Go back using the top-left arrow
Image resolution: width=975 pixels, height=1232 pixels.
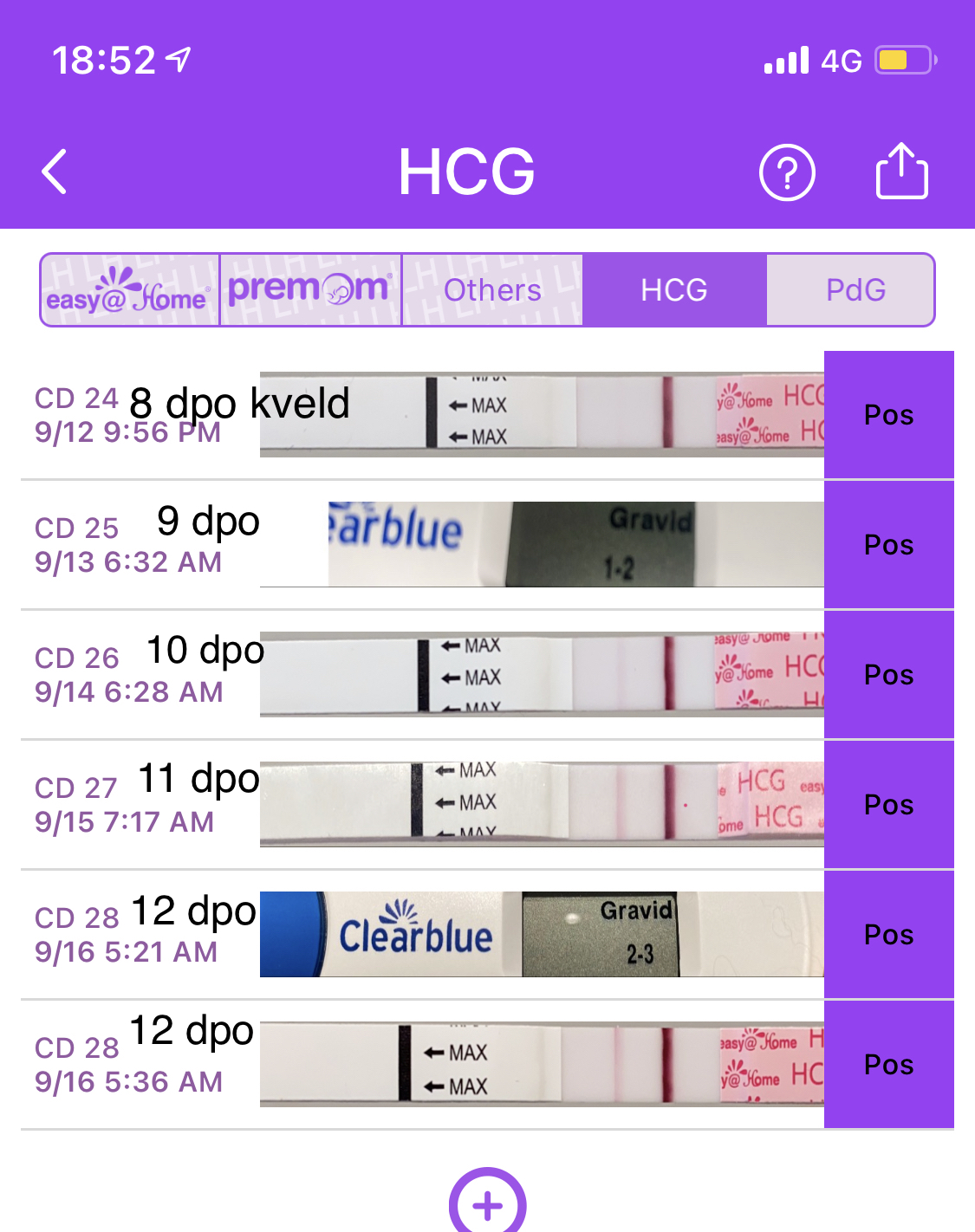tap(55, 172)
